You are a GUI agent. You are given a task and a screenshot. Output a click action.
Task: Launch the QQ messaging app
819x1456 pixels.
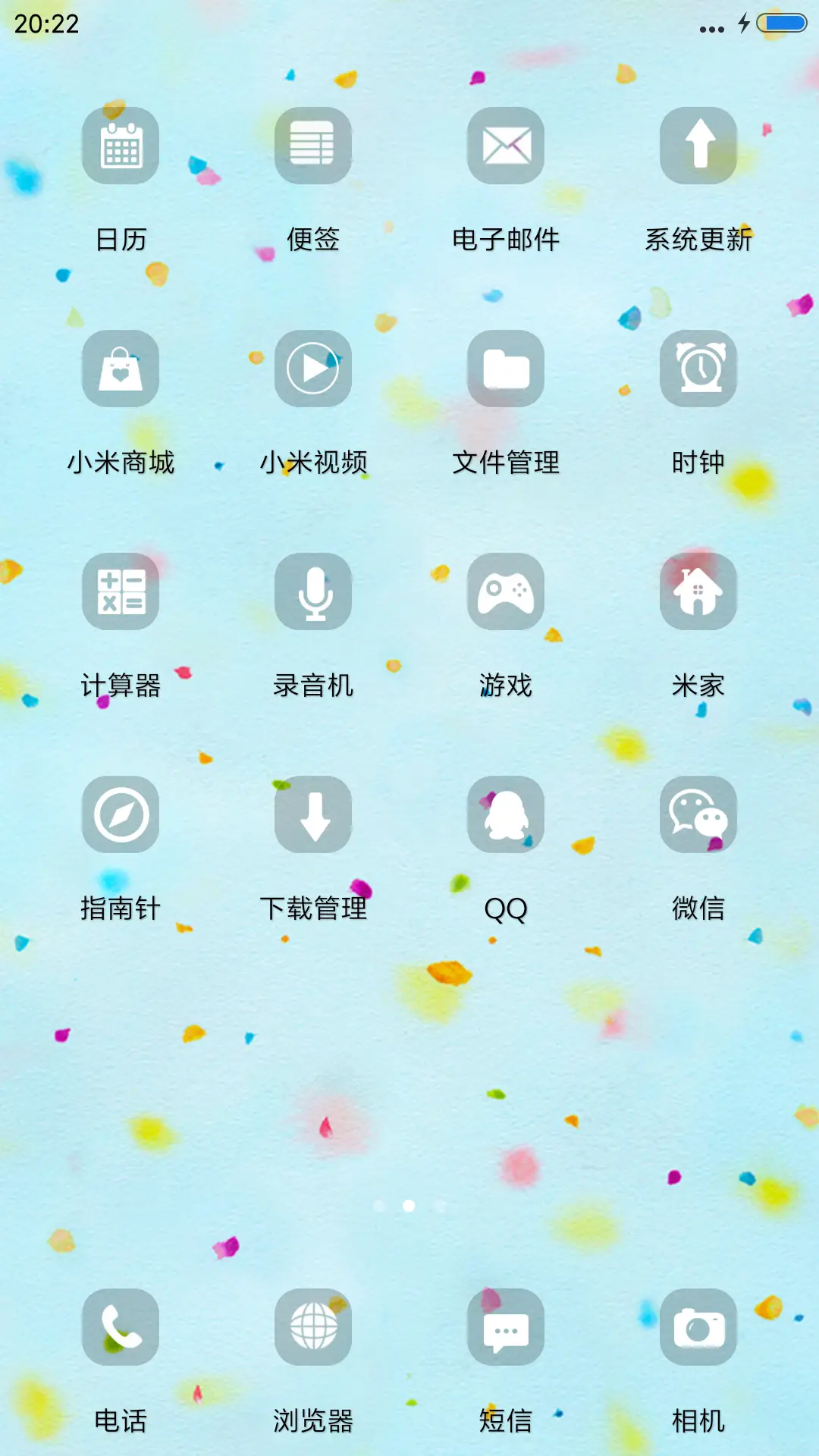(x=506, y=815)
